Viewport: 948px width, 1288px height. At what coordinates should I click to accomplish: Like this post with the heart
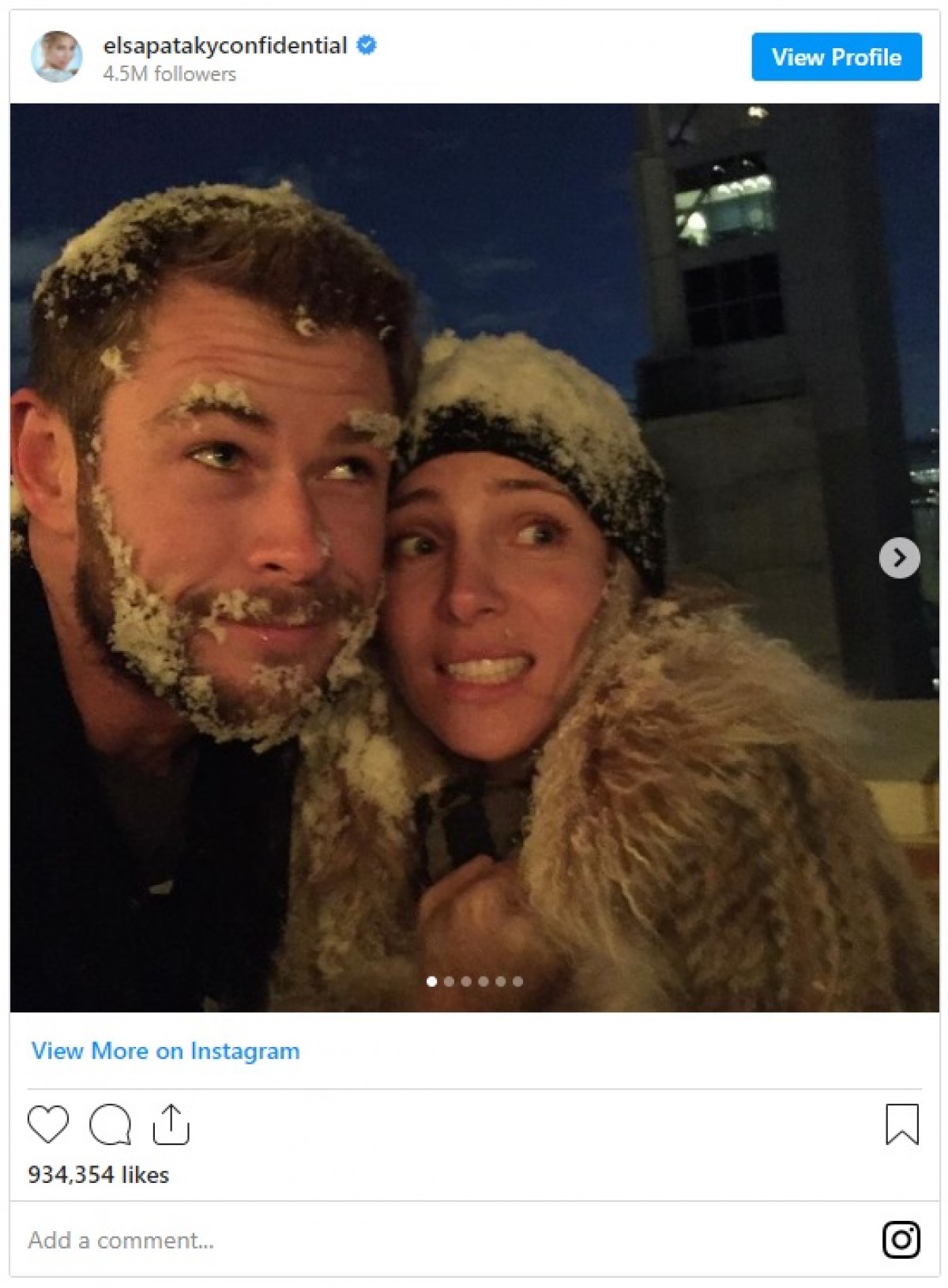(x=48, y=1124)
